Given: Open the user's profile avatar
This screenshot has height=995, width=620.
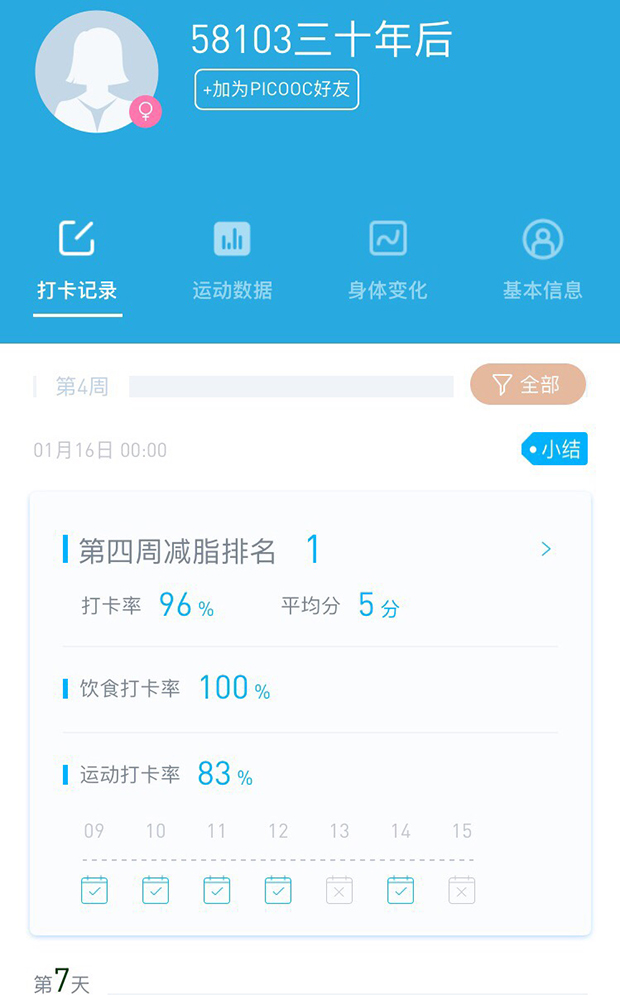Looking at the screenshot, I should [x=96, y=72].
